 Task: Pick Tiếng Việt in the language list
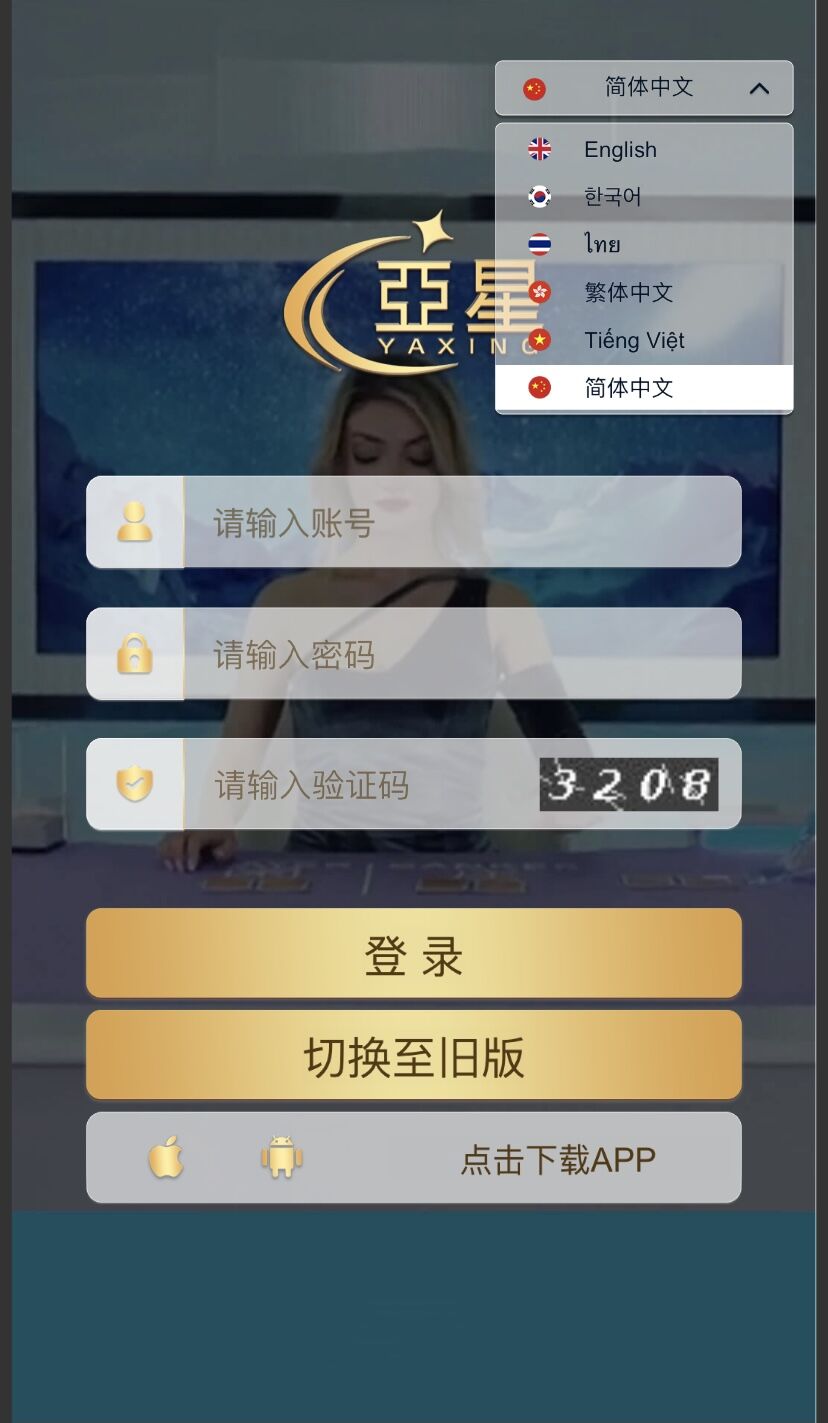pyautogui.click(x=634, y=340)
